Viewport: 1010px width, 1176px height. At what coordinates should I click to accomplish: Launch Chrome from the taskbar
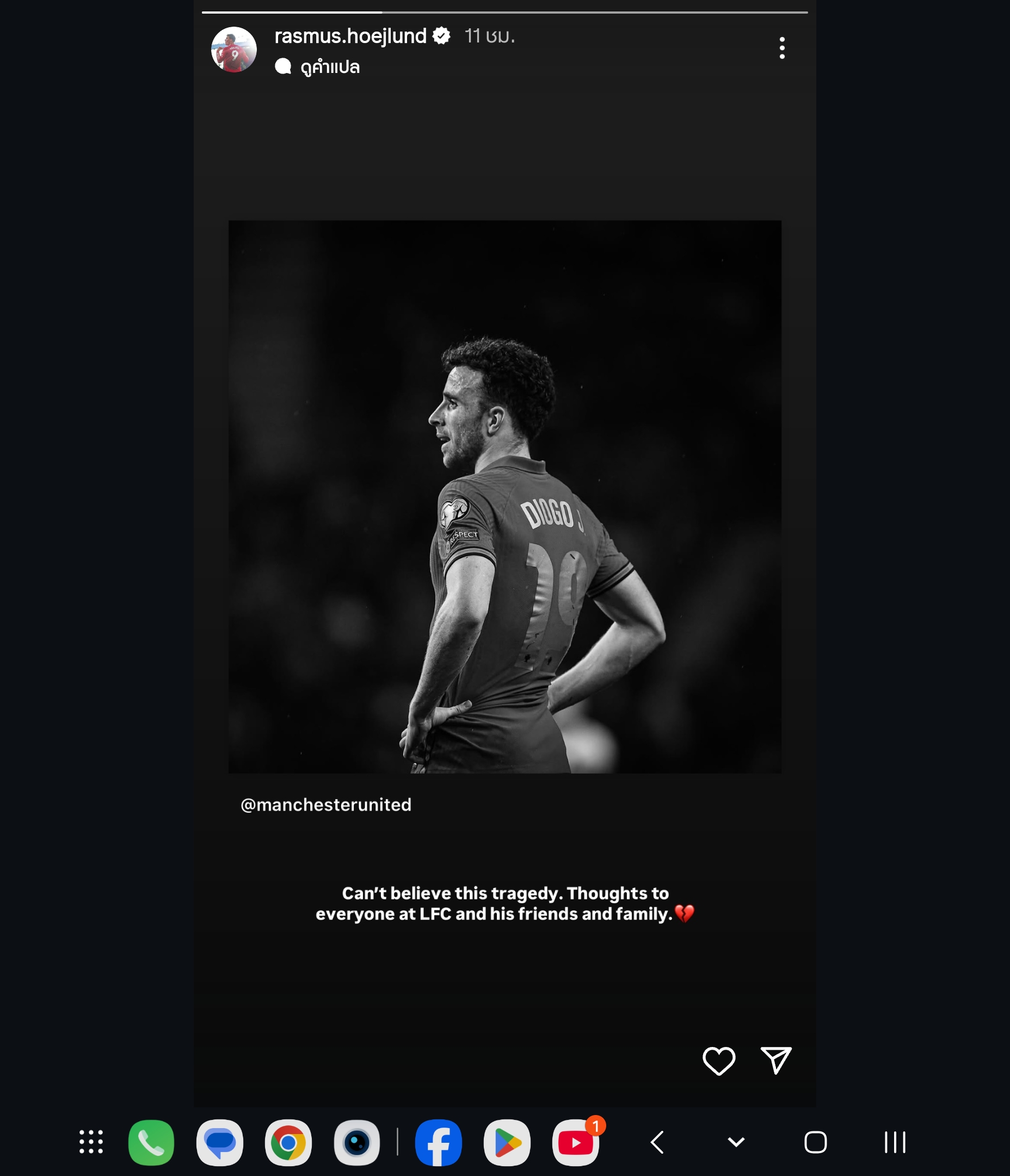[x=288, y=1142]
